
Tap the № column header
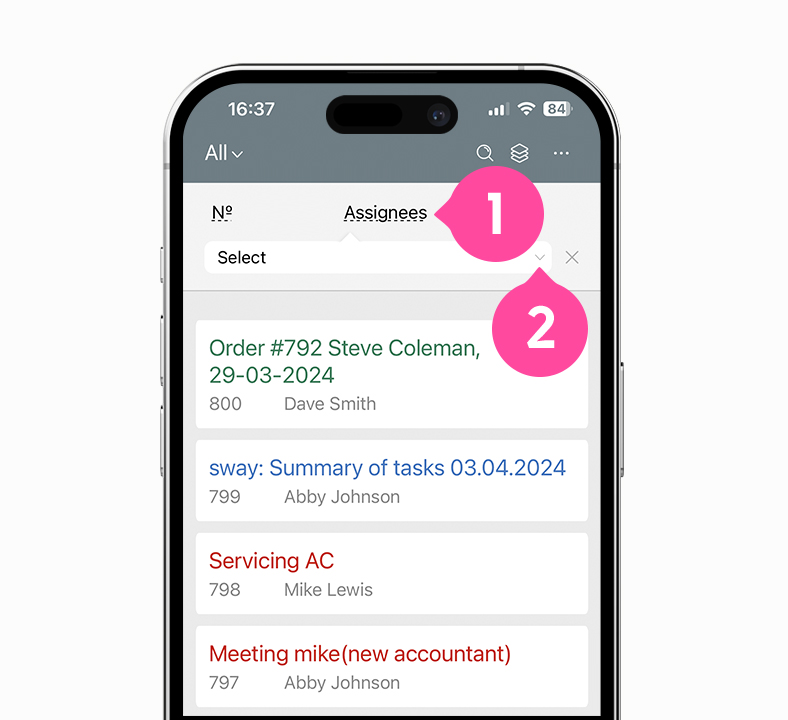222,213
